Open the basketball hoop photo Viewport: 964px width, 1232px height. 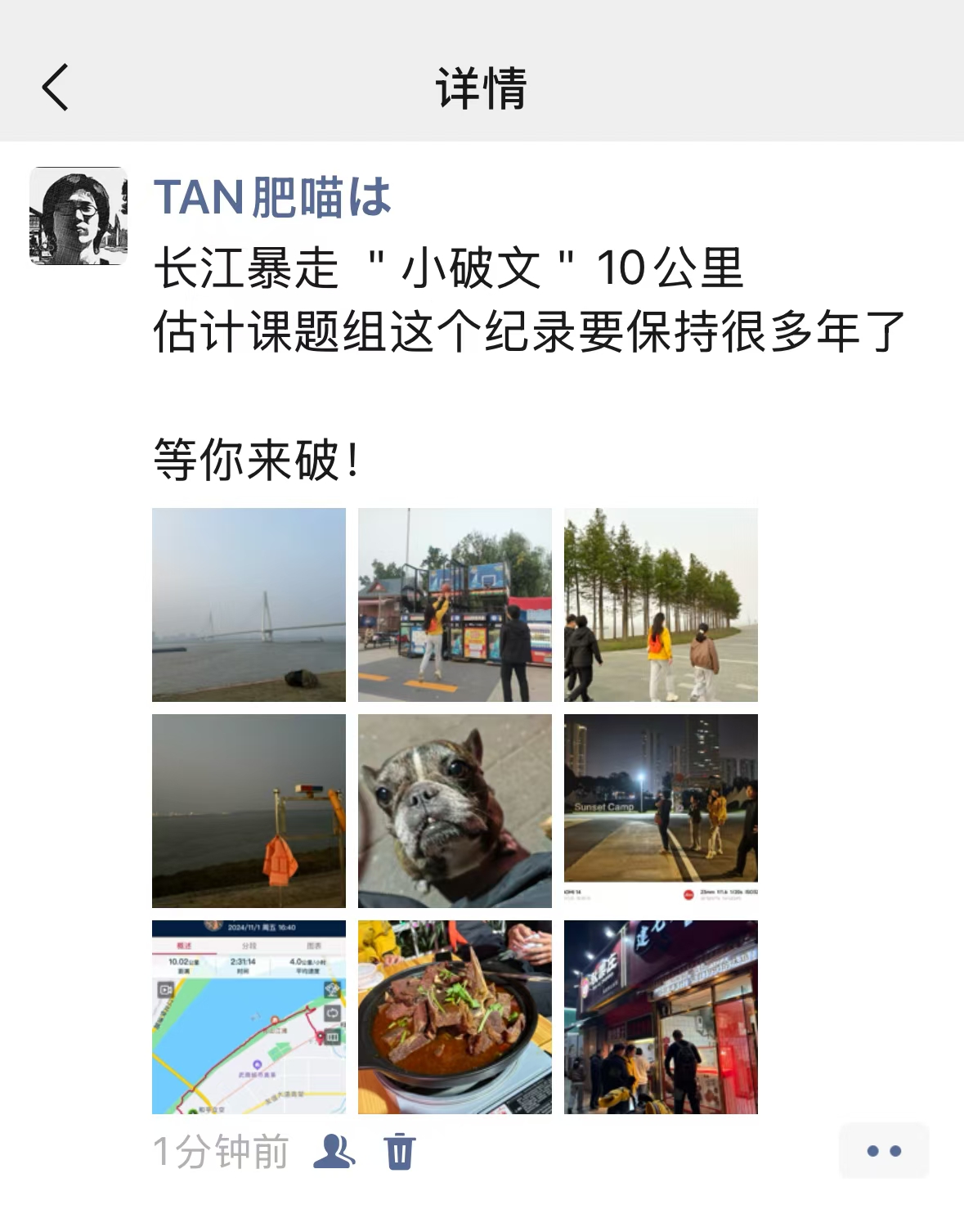[455, 605]
